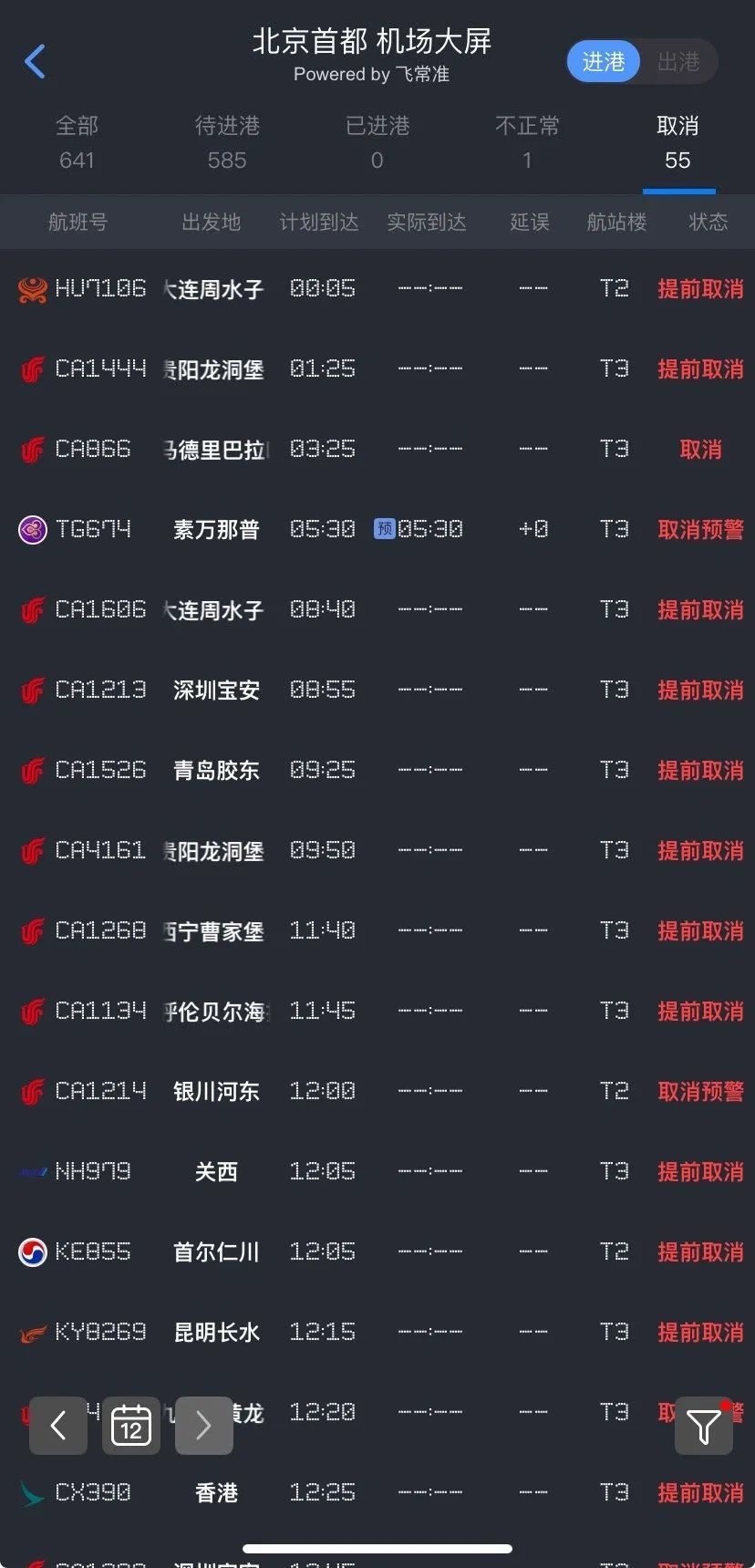Select the Air China logo next to CA866
Image resolution: width=755 pixels, height=1568 pixels.
coord(31,449)
